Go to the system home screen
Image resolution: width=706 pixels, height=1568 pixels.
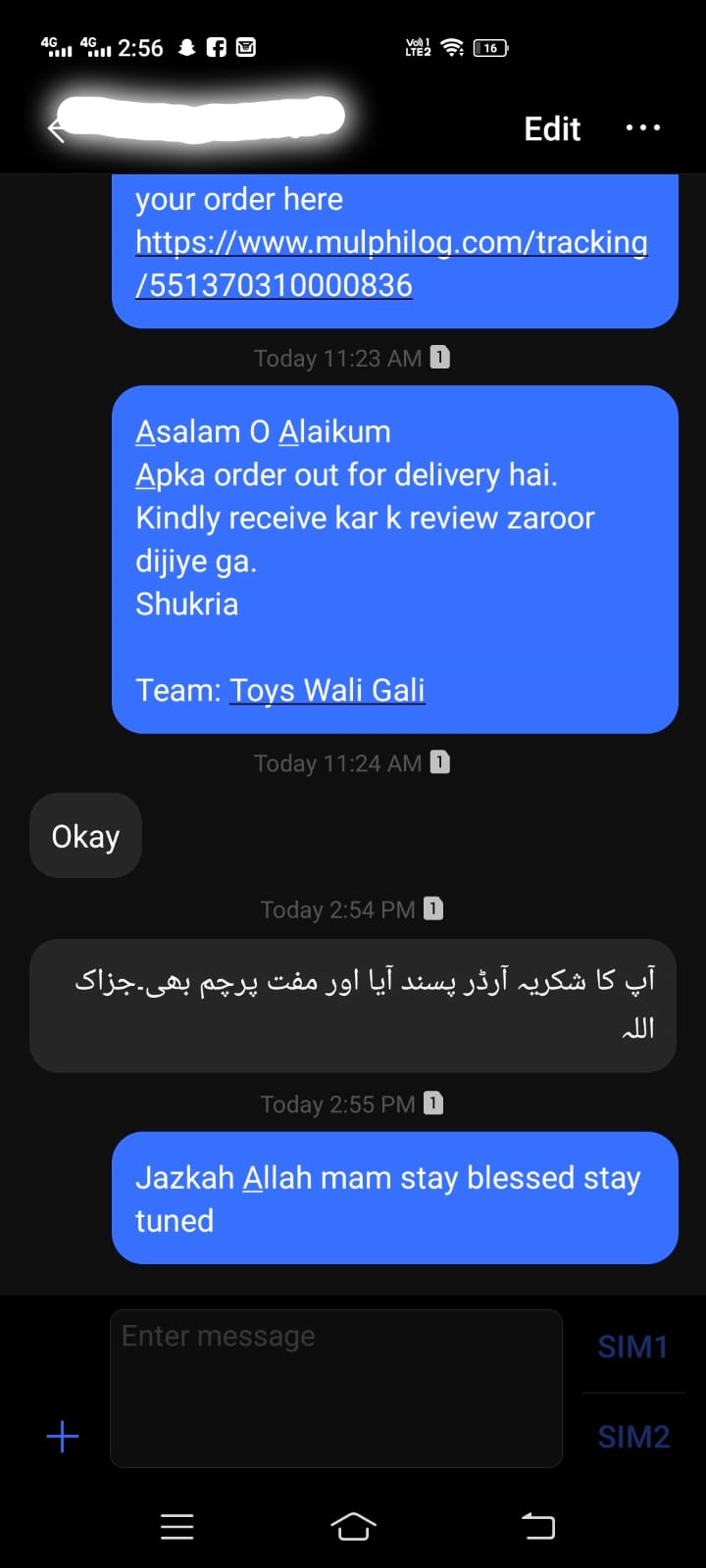click(x=353, y=1526)
